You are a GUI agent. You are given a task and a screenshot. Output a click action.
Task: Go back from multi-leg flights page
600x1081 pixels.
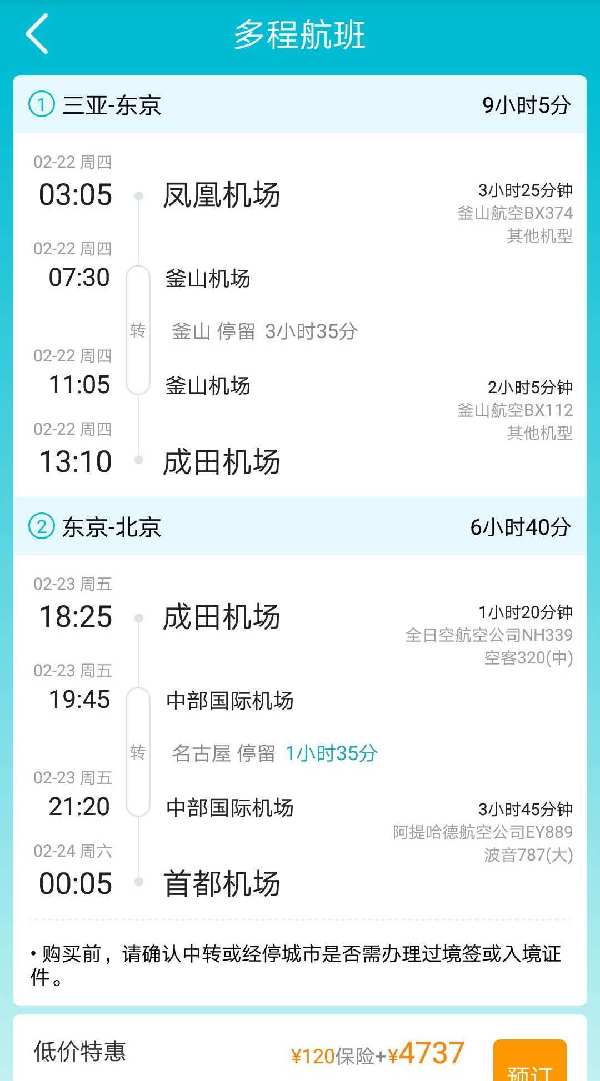(37, 34)
